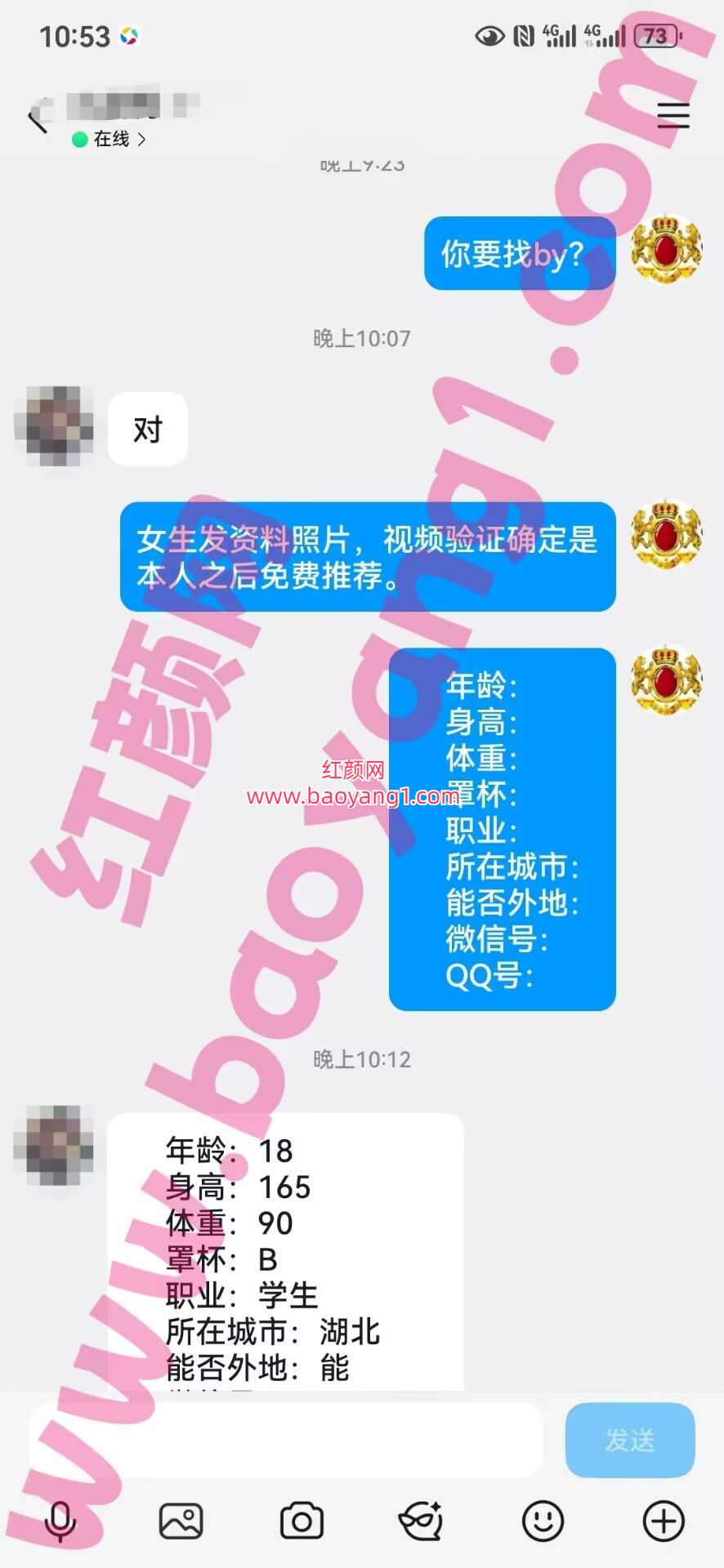Open the contact's online status details
Screen dimensions: 724x1568
tap(109, 140)
